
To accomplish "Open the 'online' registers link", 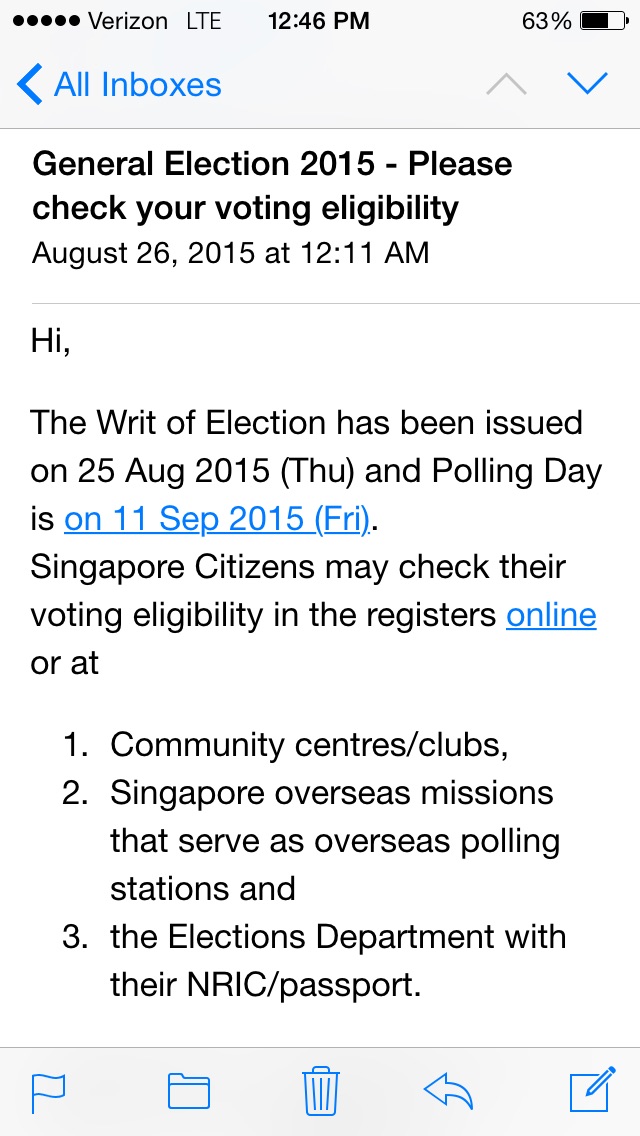I will 551,615.
